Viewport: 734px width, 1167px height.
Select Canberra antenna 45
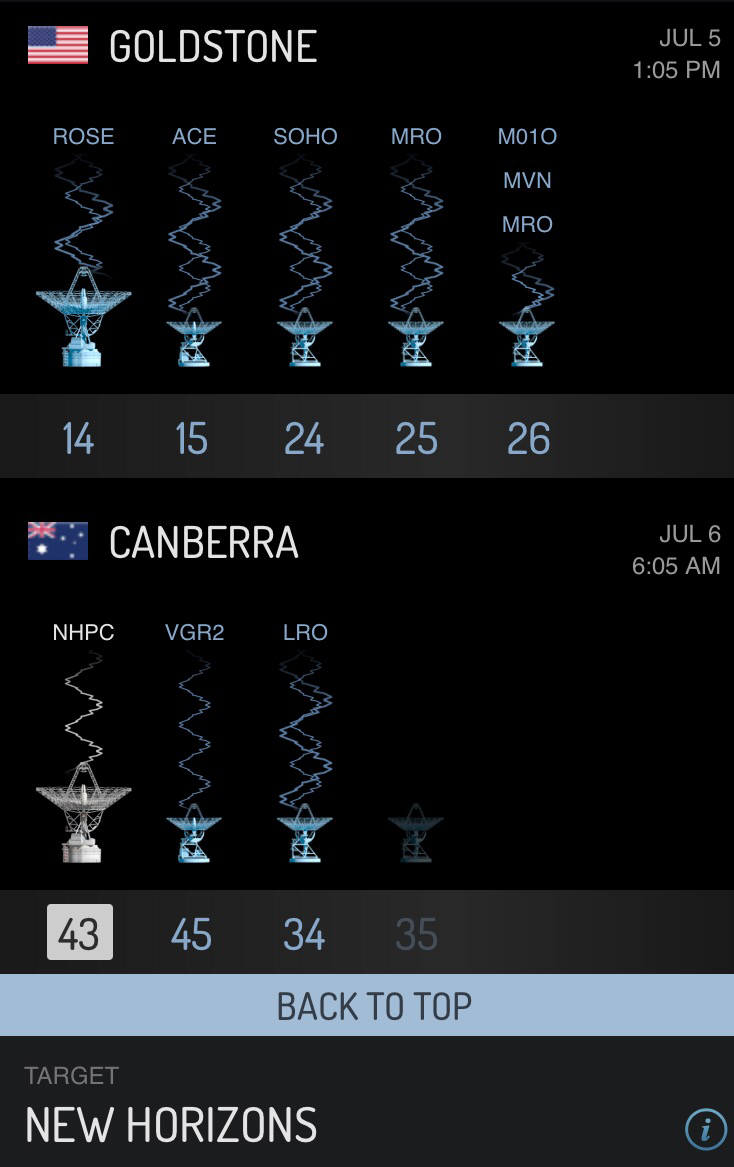click(x=191, y=934)
